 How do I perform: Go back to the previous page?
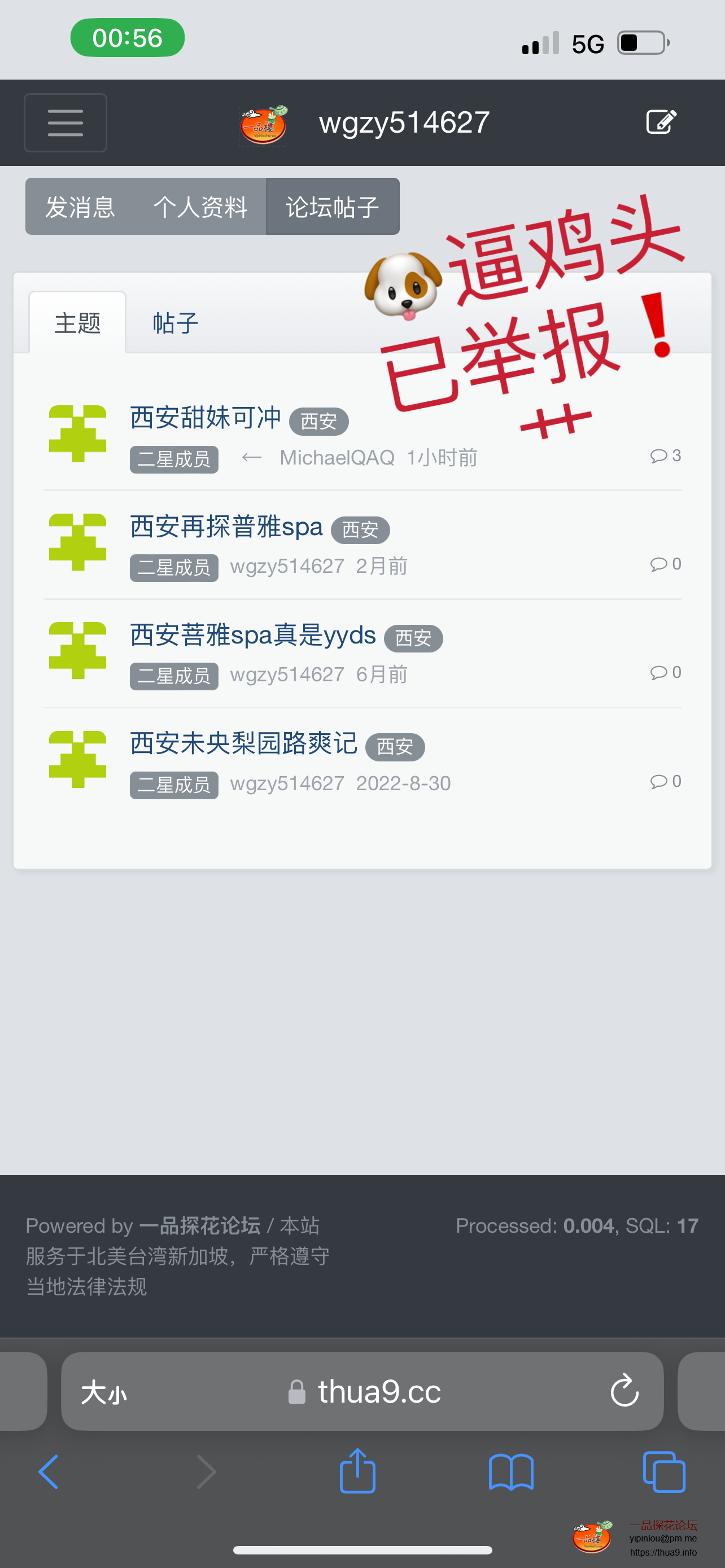tap(49, 1472)
